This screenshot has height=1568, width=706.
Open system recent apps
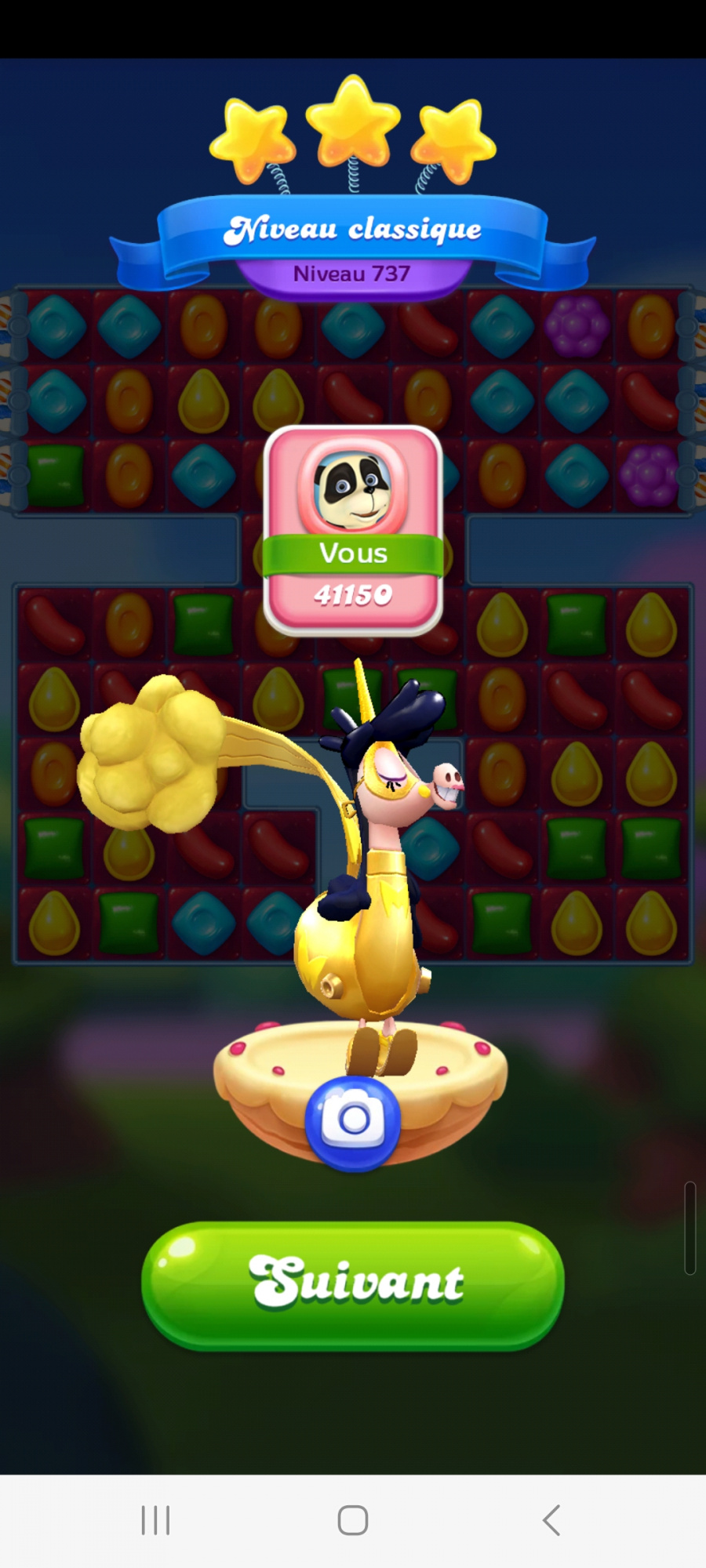[155, 1520]
